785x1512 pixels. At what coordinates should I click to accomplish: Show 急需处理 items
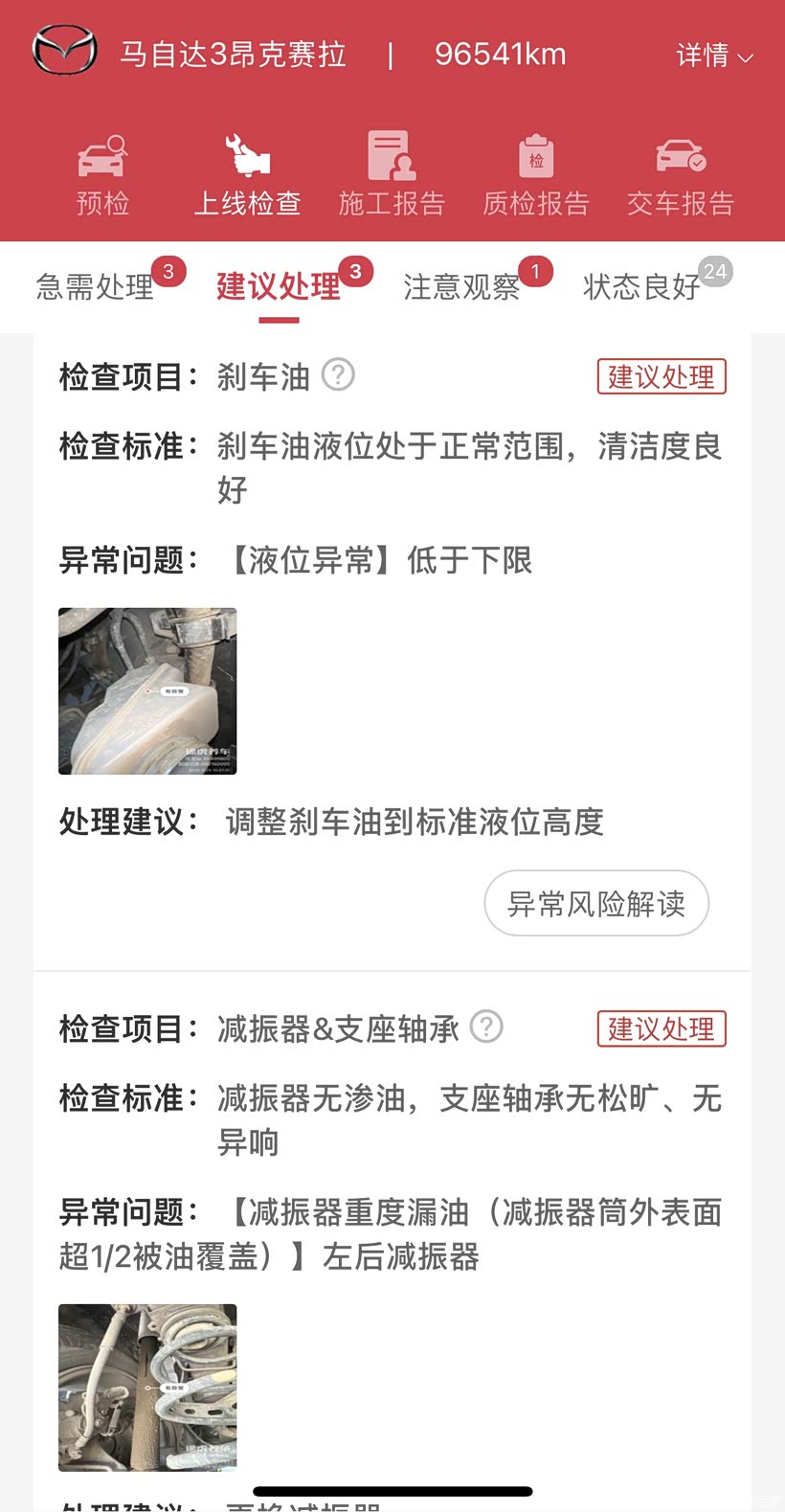point(96,286)
